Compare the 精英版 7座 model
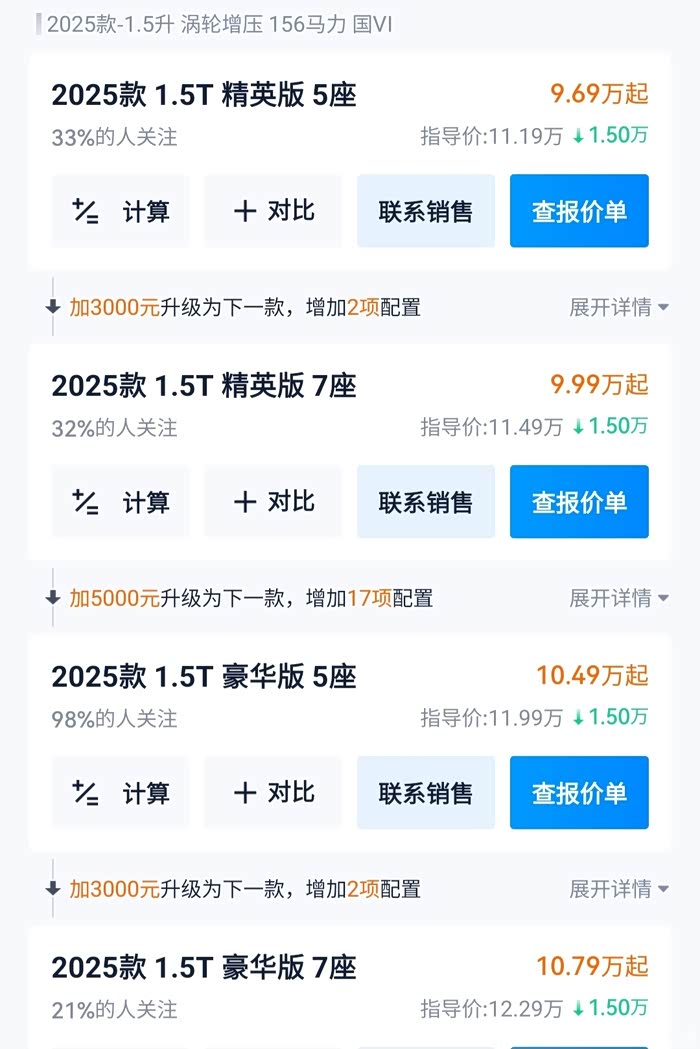 [273, 502]
